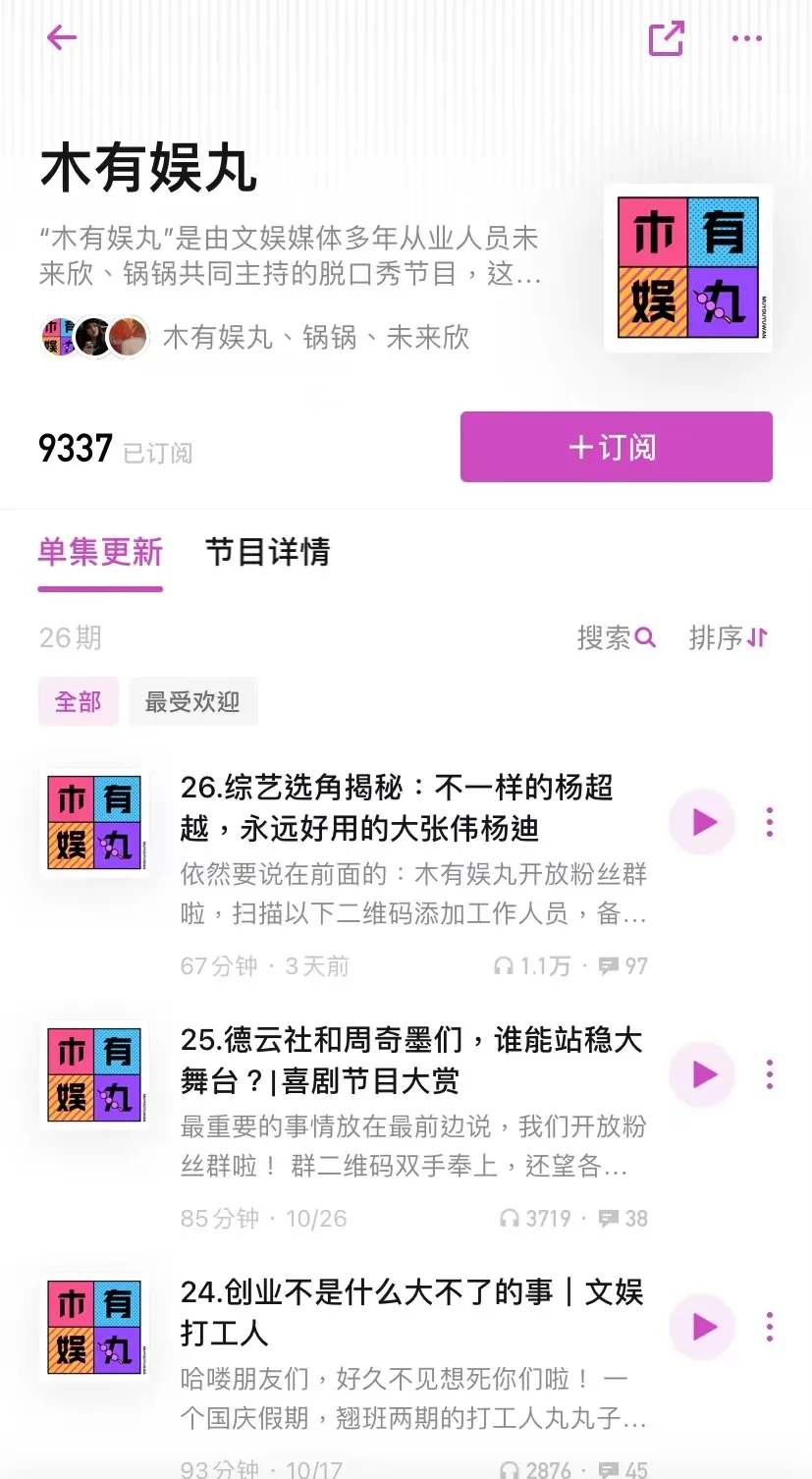Expand episode 24's options menu
The height and width of the screenshot is (1479, 812).
[769, 1327]
